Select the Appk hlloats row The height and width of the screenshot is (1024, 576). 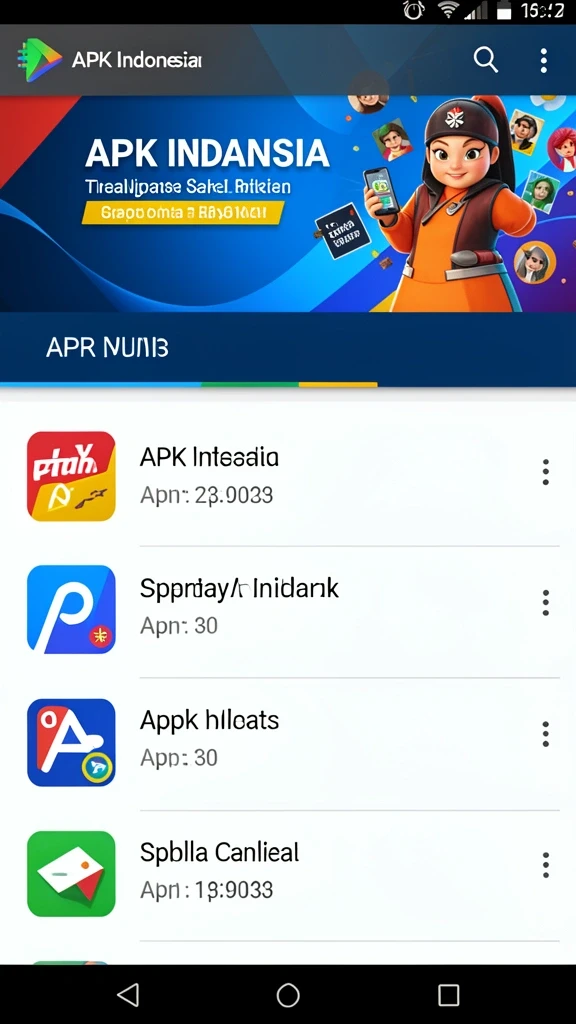288,743
